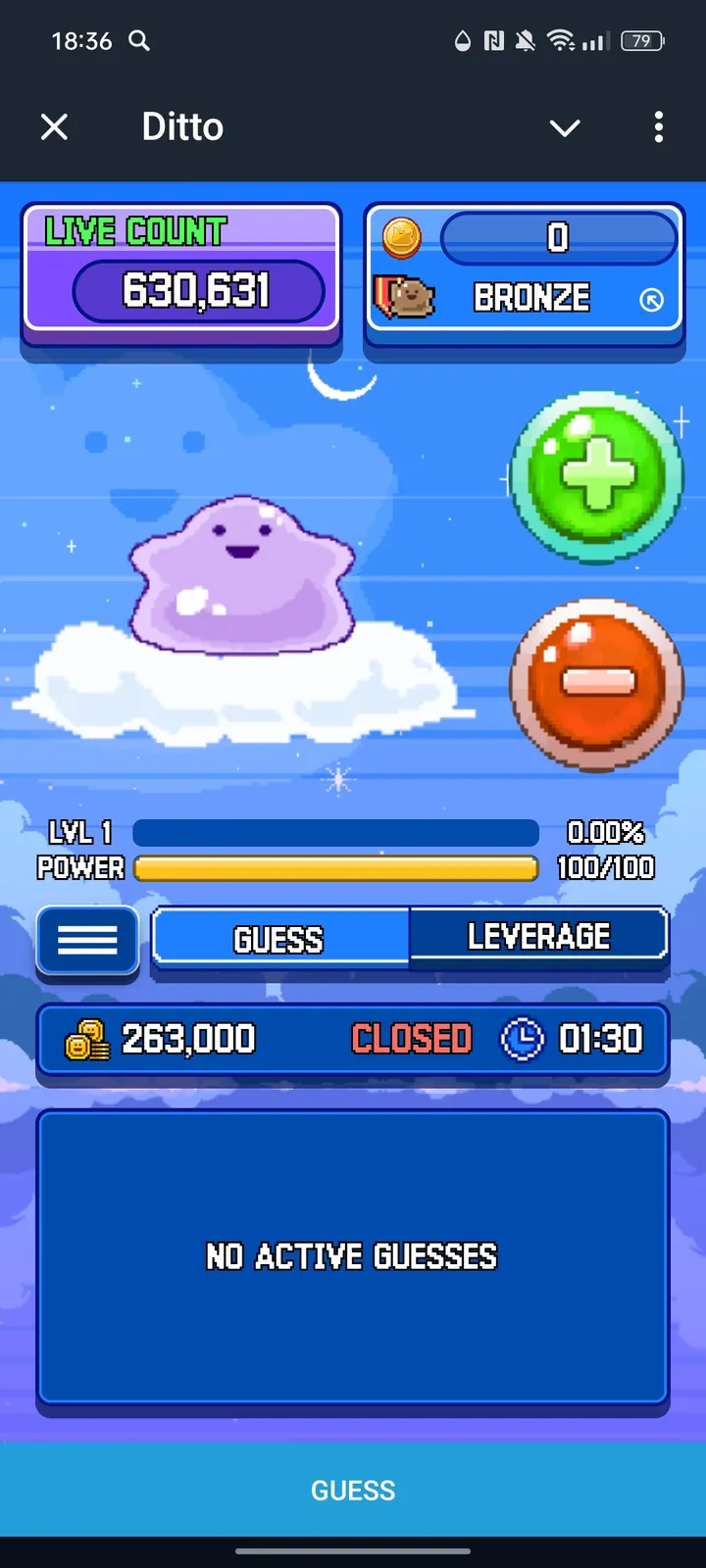Tap the LVL 1 progress bar
Viewport: 706px width, 1568px height.
336,832
